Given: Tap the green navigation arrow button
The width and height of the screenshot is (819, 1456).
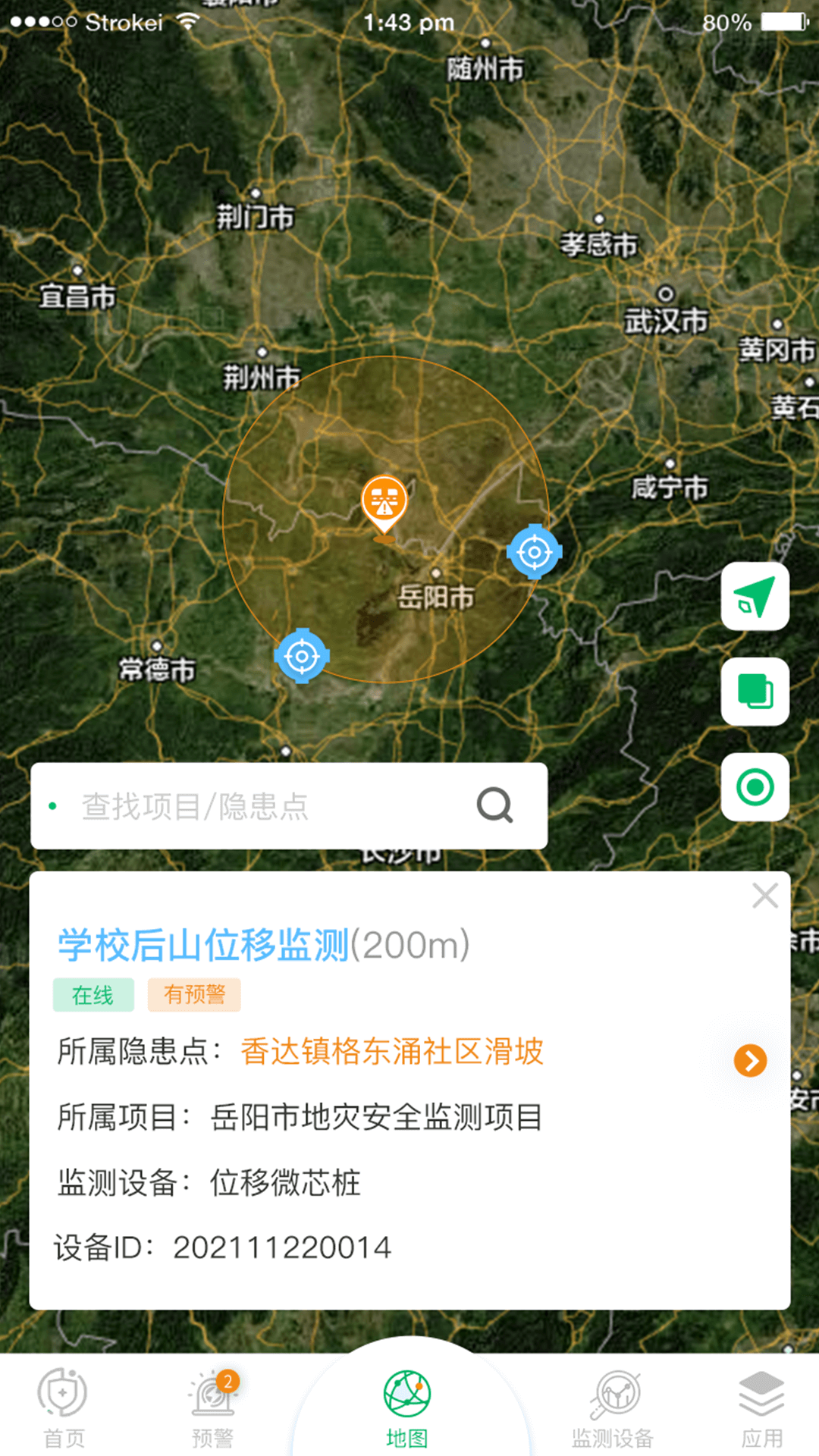Looking at the screenshot, I should click(755, 597).
